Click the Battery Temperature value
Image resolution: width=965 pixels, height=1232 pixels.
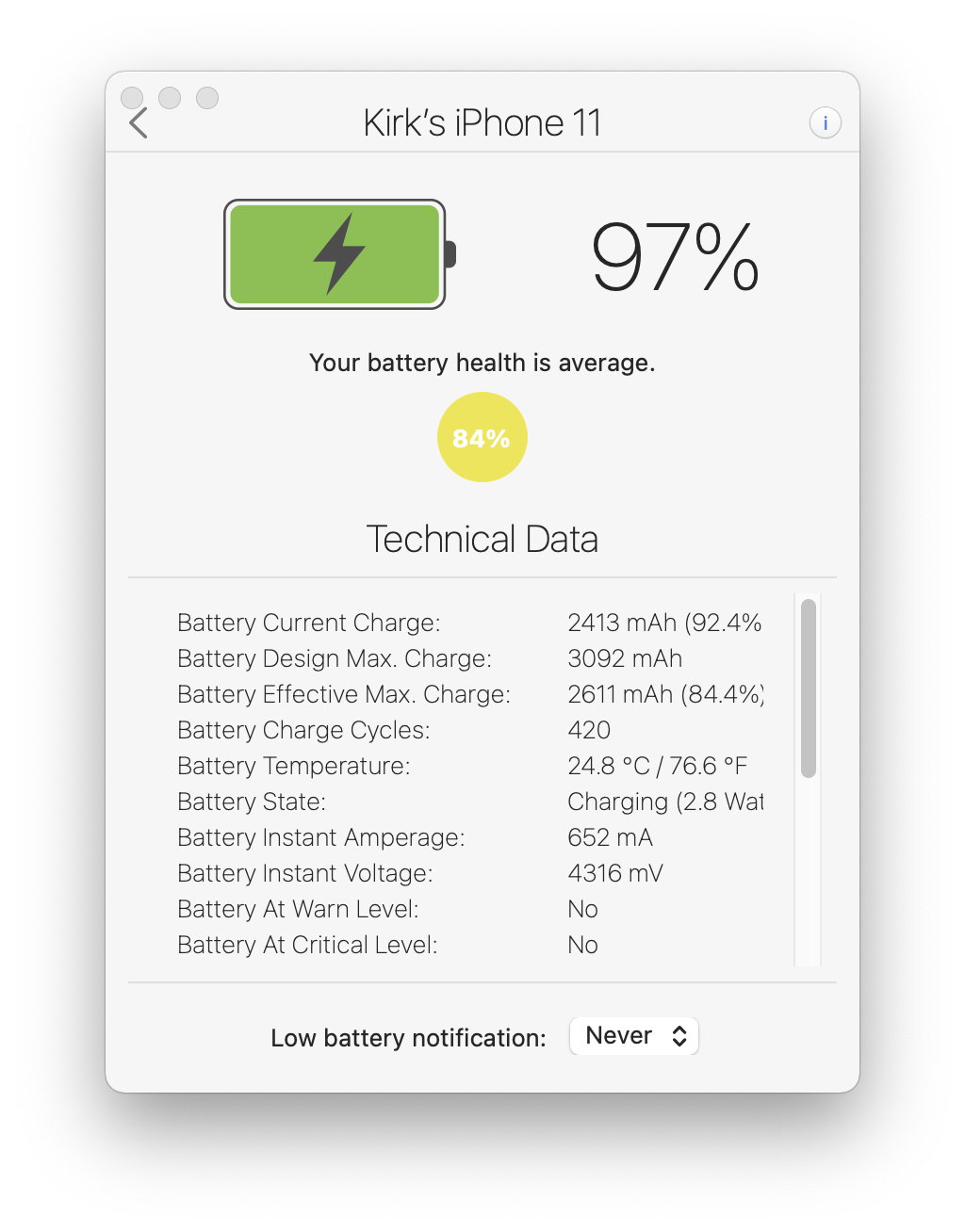657,766
